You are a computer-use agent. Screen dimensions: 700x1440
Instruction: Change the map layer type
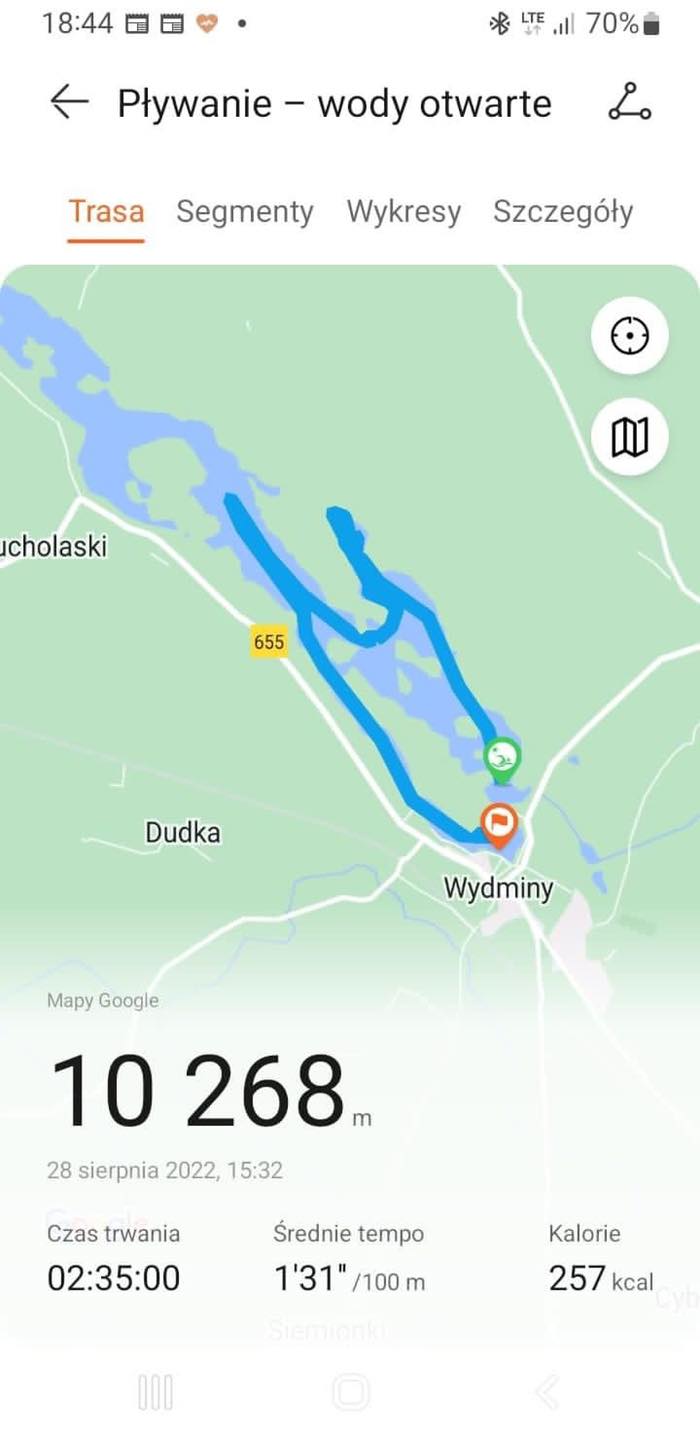(x=630, y=436)
